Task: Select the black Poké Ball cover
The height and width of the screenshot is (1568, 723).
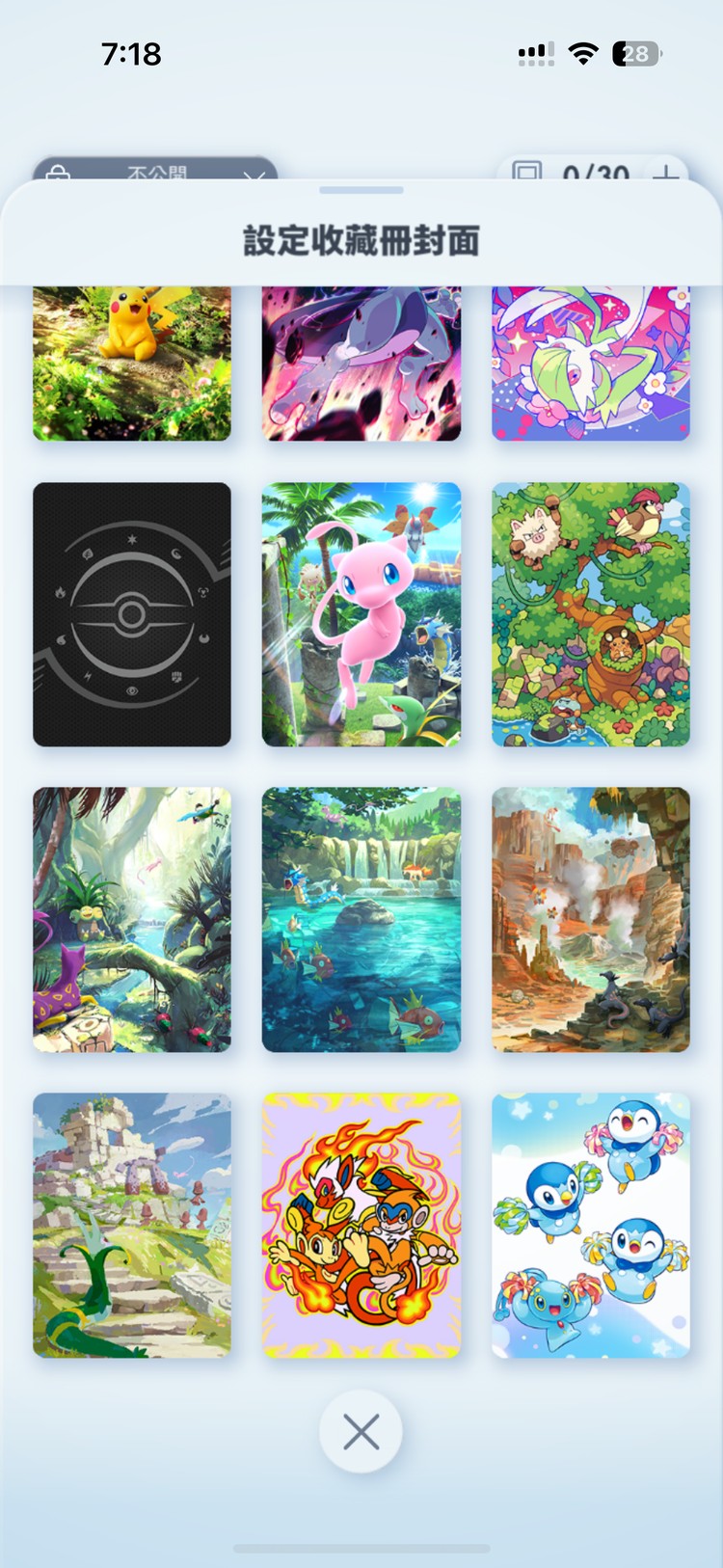Action: coord(132,614)
